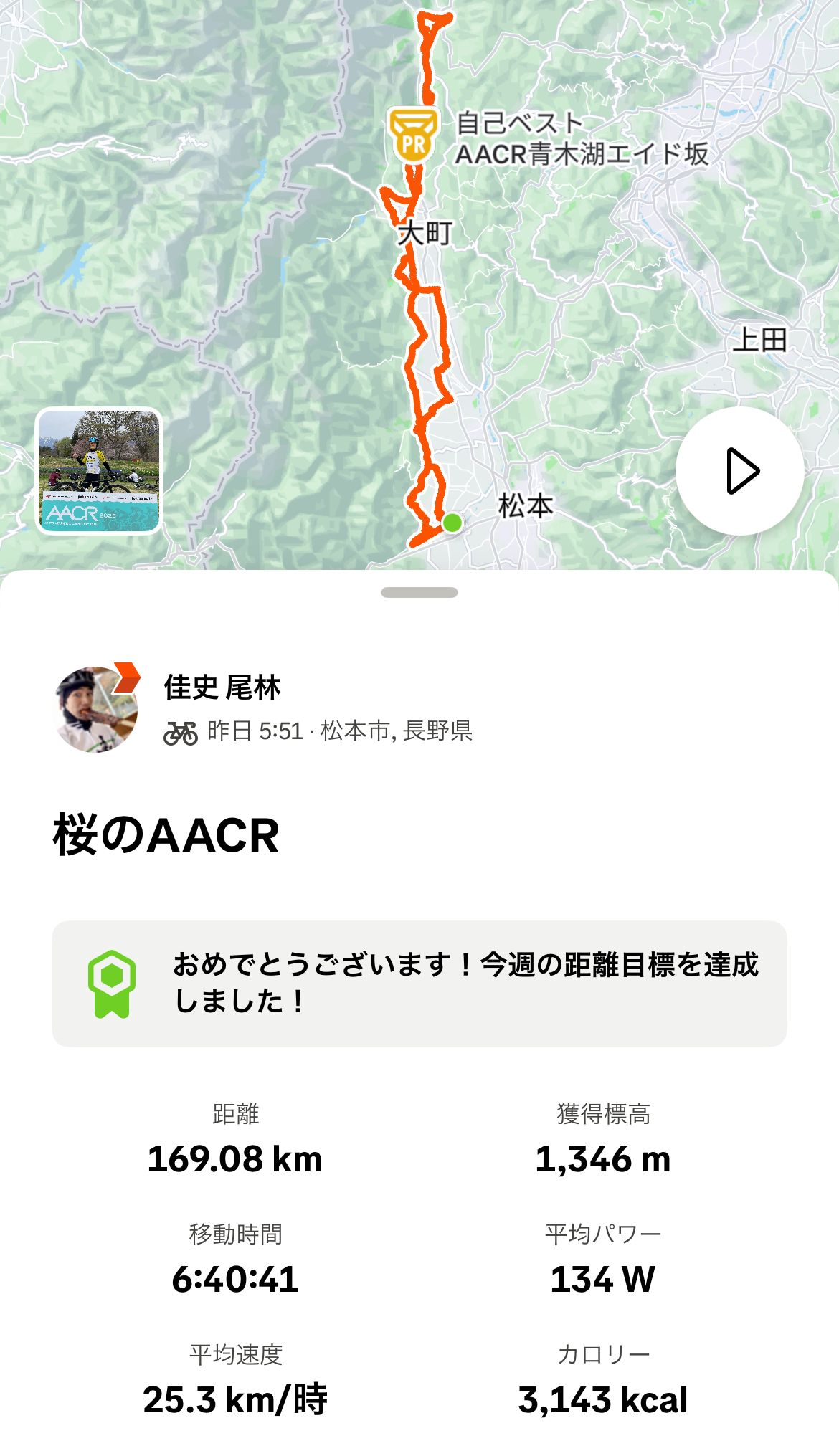Open the weekly distance goal achieved banner
839x1456 pixels.
pyautogui.click(x=419, y=983)
